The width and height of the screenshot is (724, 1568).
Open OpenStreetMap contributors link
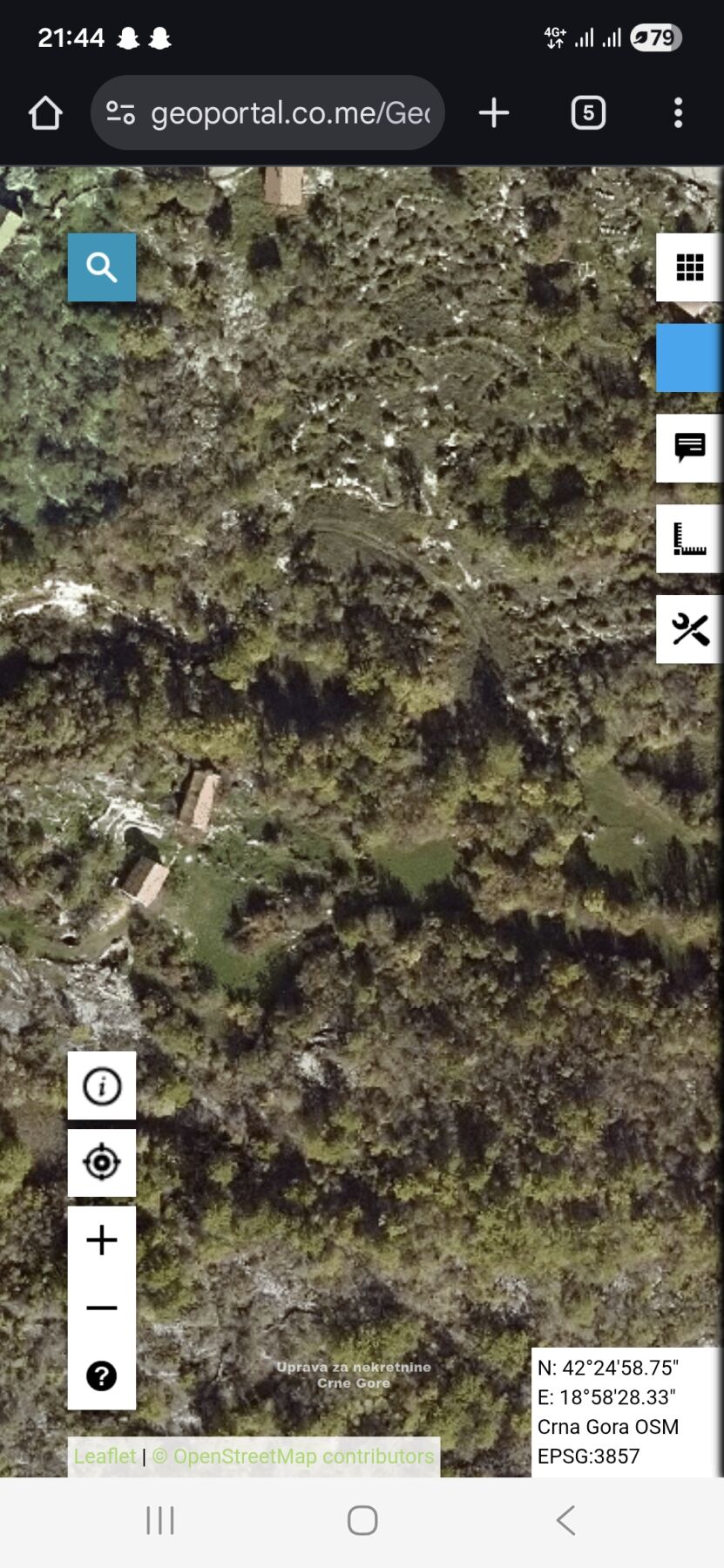click(x=293, y=1456)
